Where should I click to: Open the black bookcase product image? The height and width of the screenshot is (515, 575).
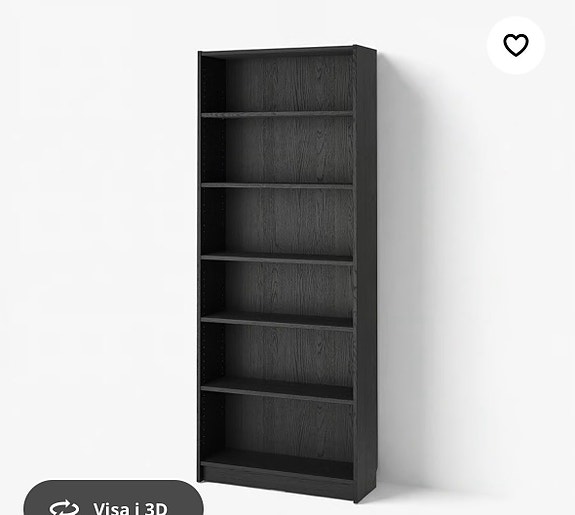click(x=287, y=274)
